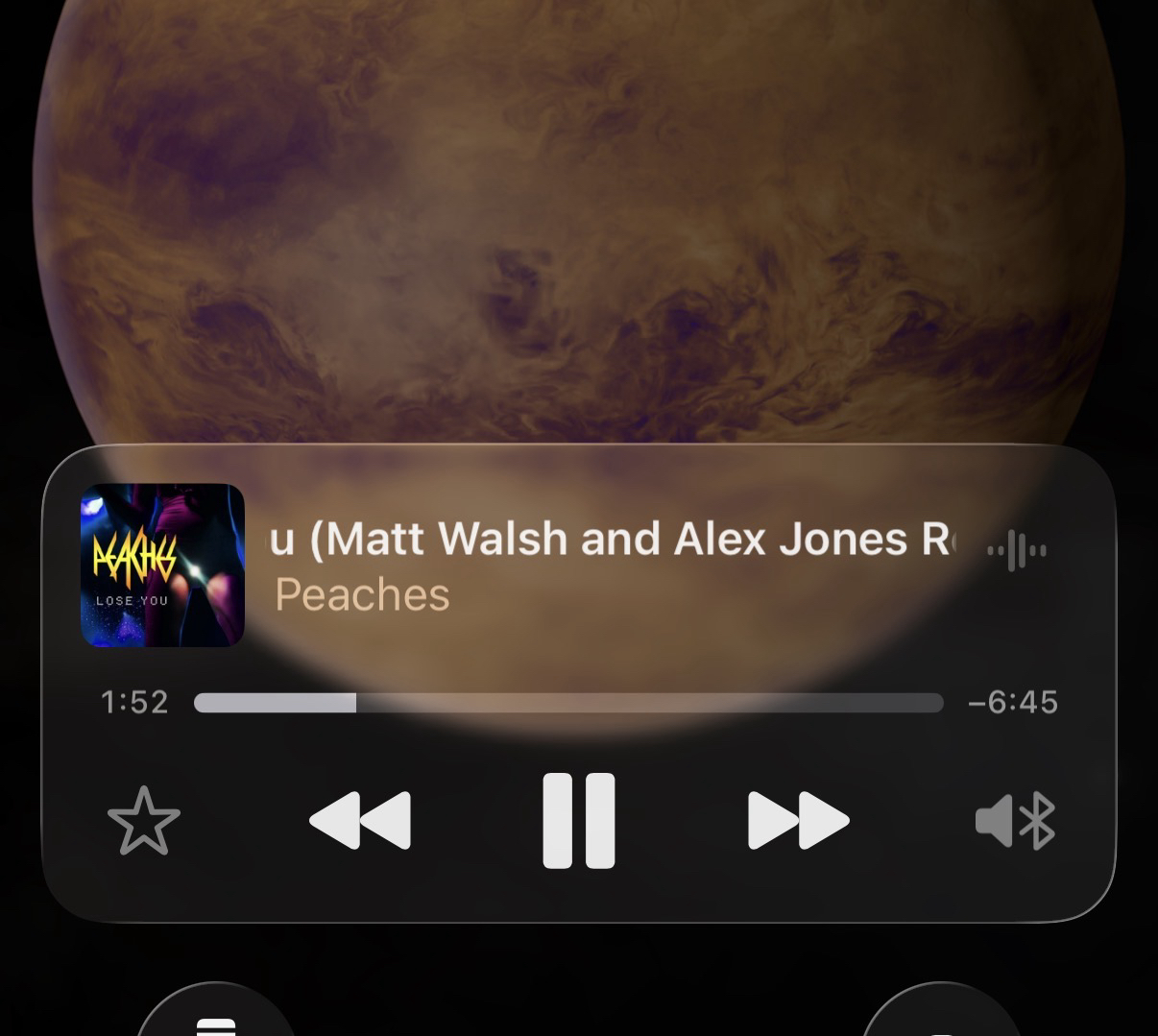Favorite this song with the star

coord(144,821)
